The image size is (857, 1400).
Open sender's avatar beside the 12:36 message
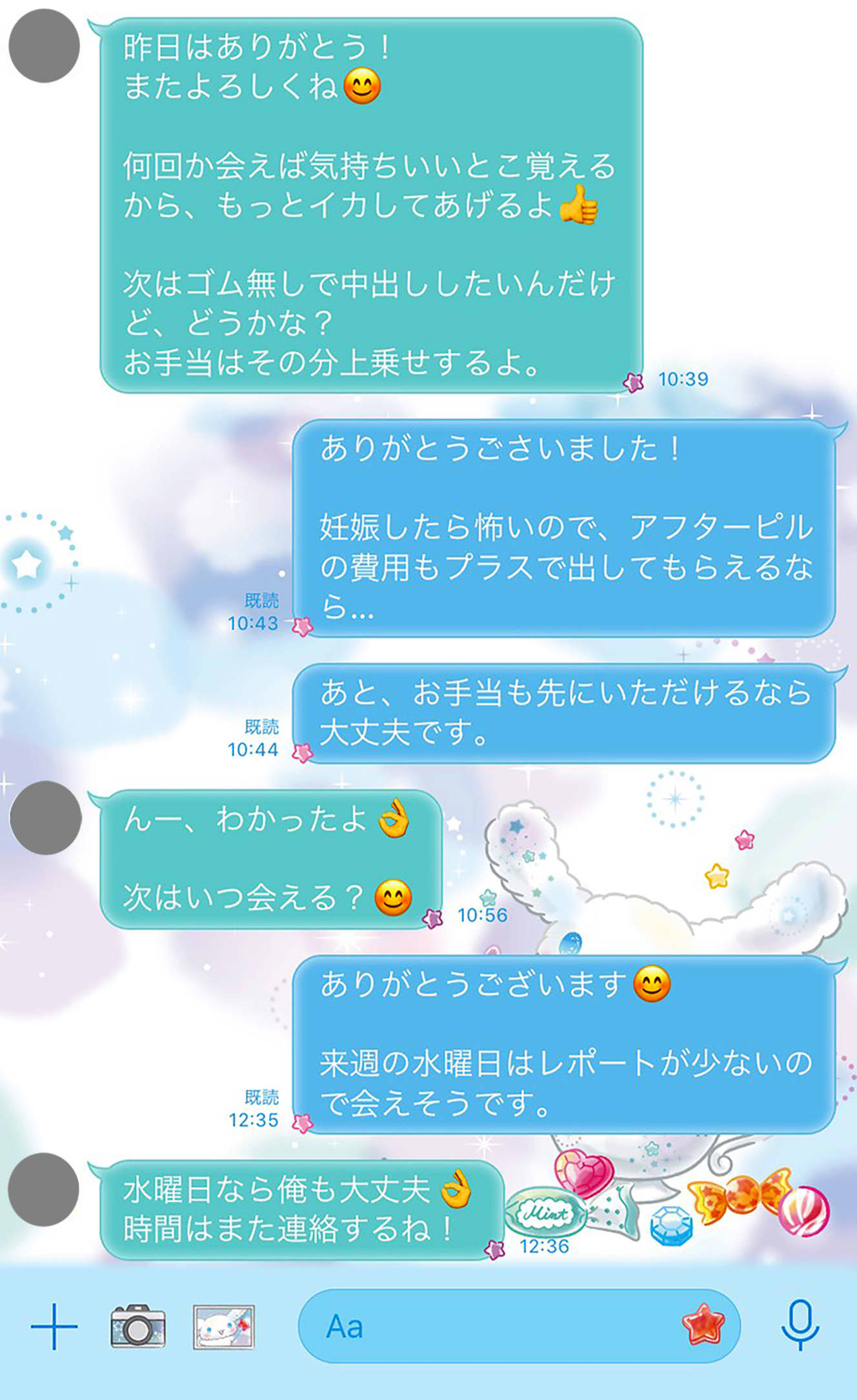(44, 1189)
